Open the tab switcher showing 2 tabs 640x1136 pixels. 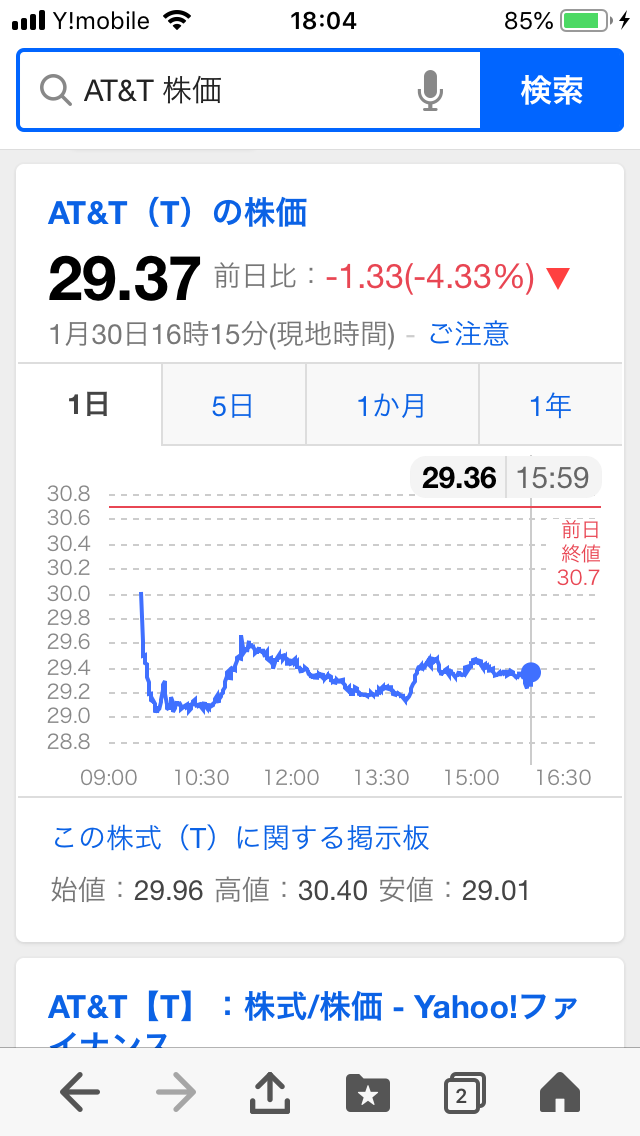point(463,1093)
